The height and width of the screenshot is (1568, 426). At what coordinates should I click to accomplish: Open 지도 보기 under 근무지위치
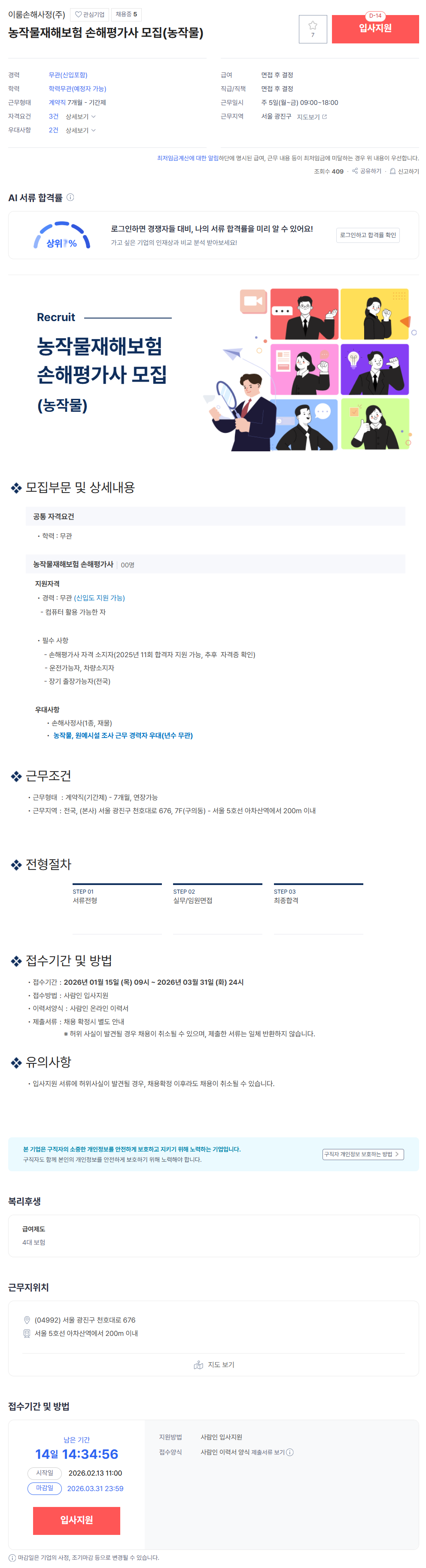(x=214, y=1365)
